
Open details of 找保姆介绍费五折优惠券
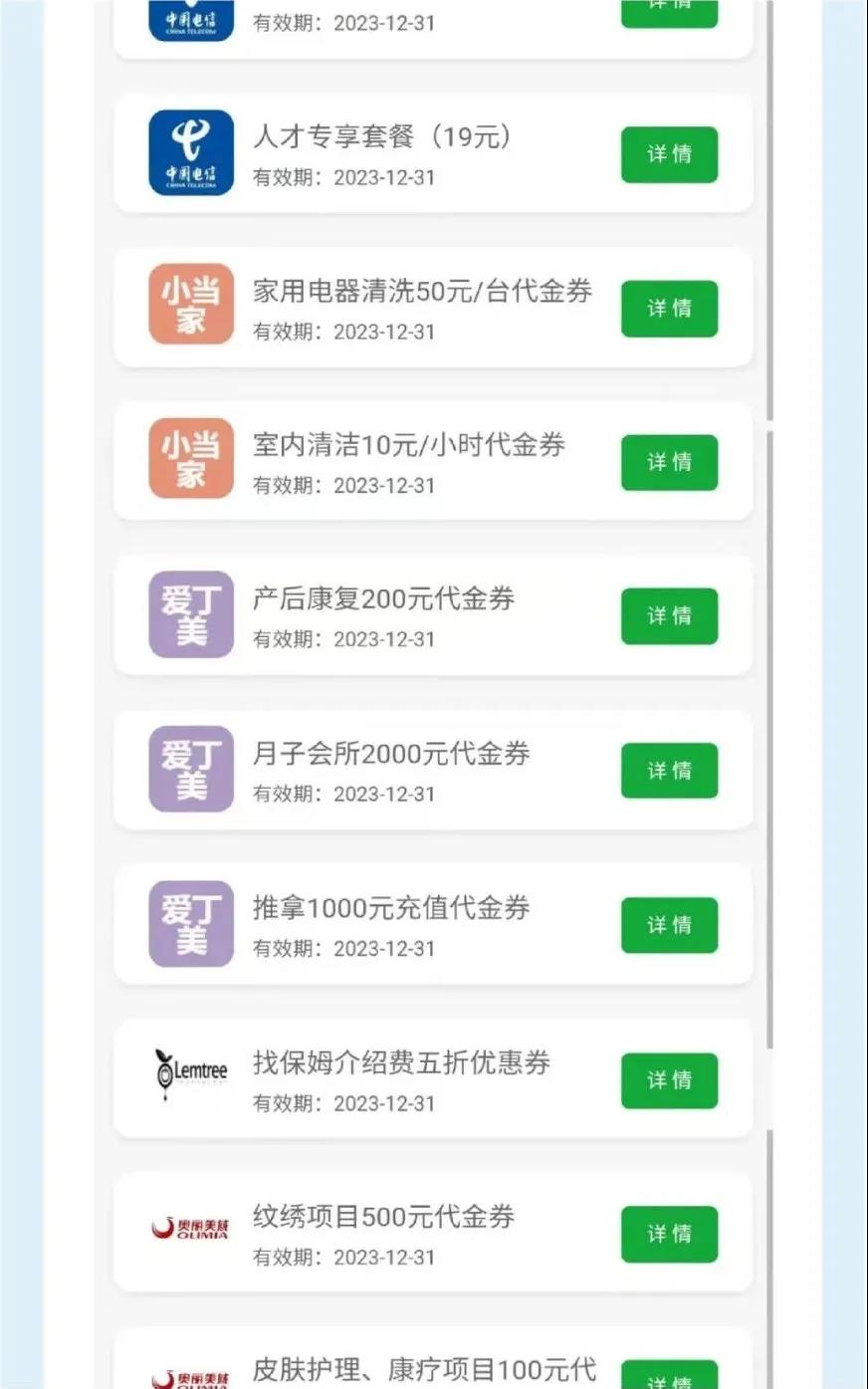669,1080
